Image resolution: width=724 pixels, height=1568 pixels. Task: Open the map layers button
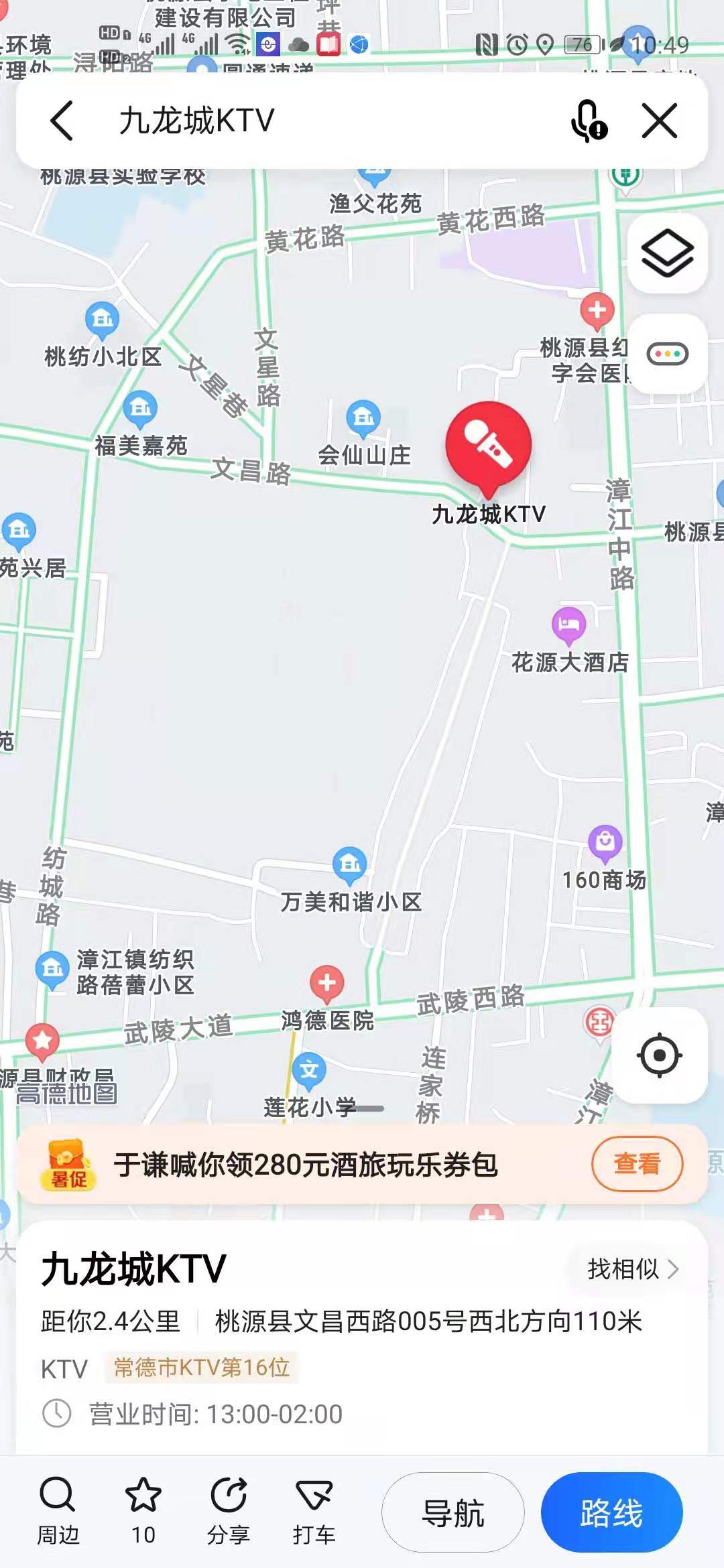coord(667,253)
